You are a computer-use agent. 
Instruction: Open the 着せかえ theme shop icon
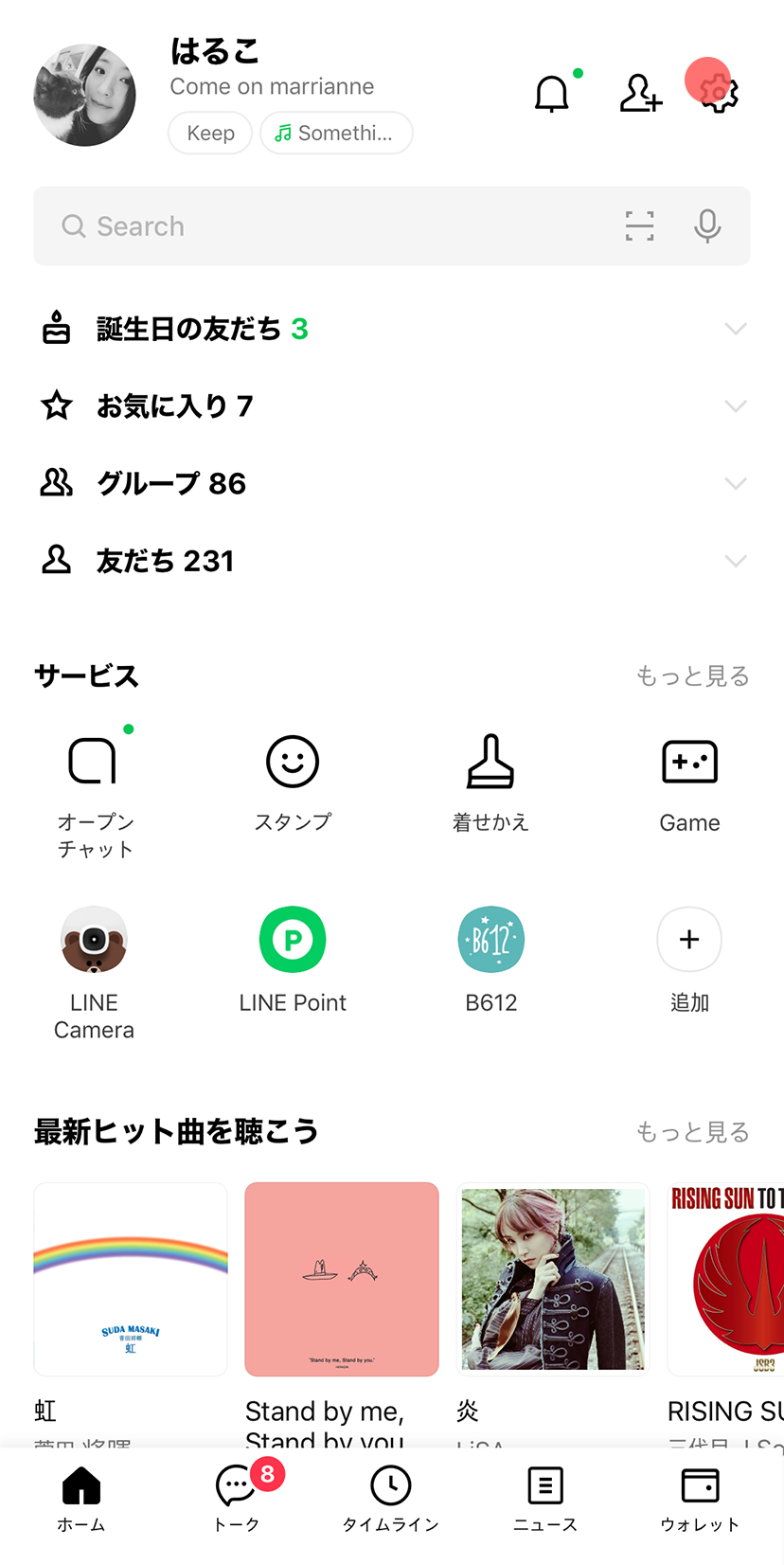tap(490, 760)
